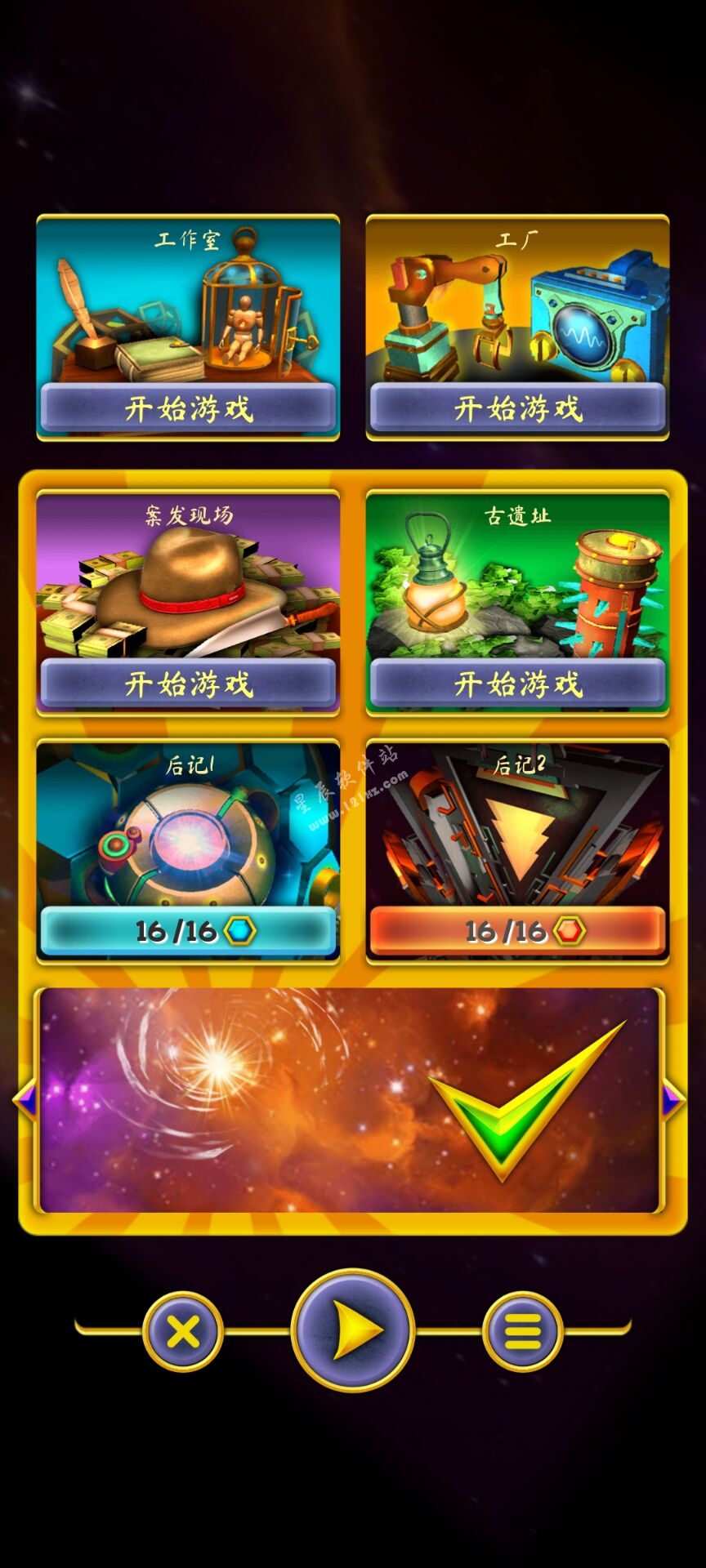This screenshot has width=706, height=1568.
Task: Close the menu with X button
Action: 183,1331
